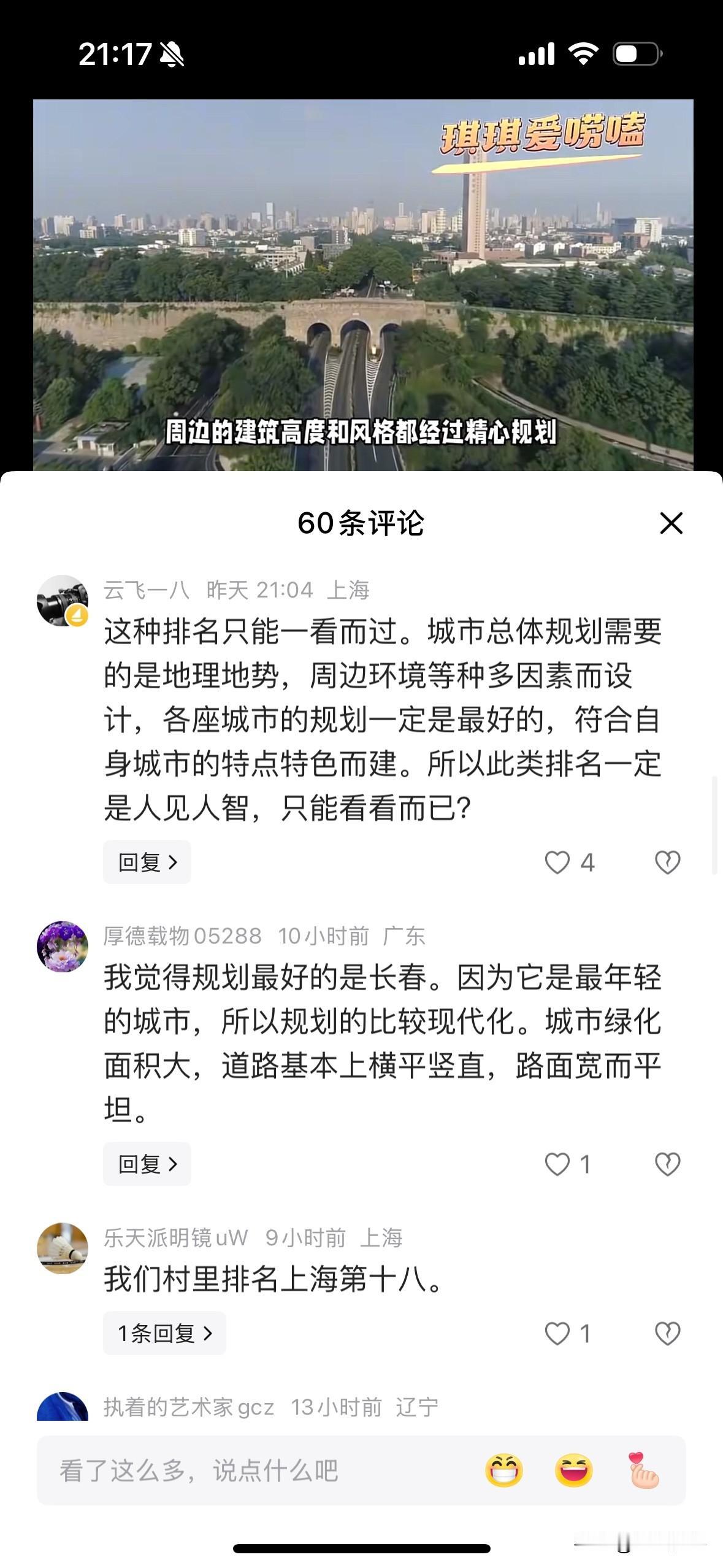Tap the dislike icon on 厚德载物05288's comment
The width and height of the screenshot is (723, 1568).
click(667, 1164)
